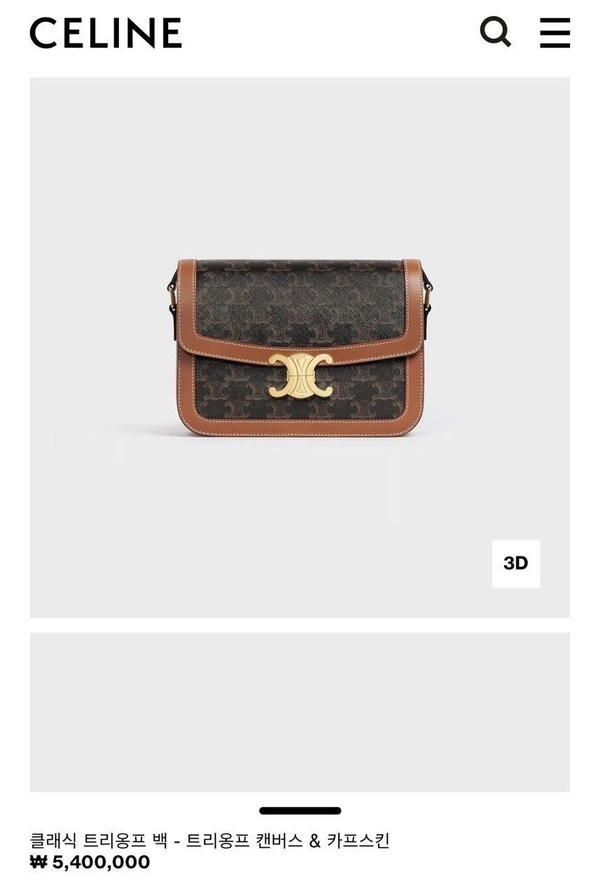Open the Triomphe bag product image
The height and width of the screenshot is (895, 600).
click(x=300, y=348)
